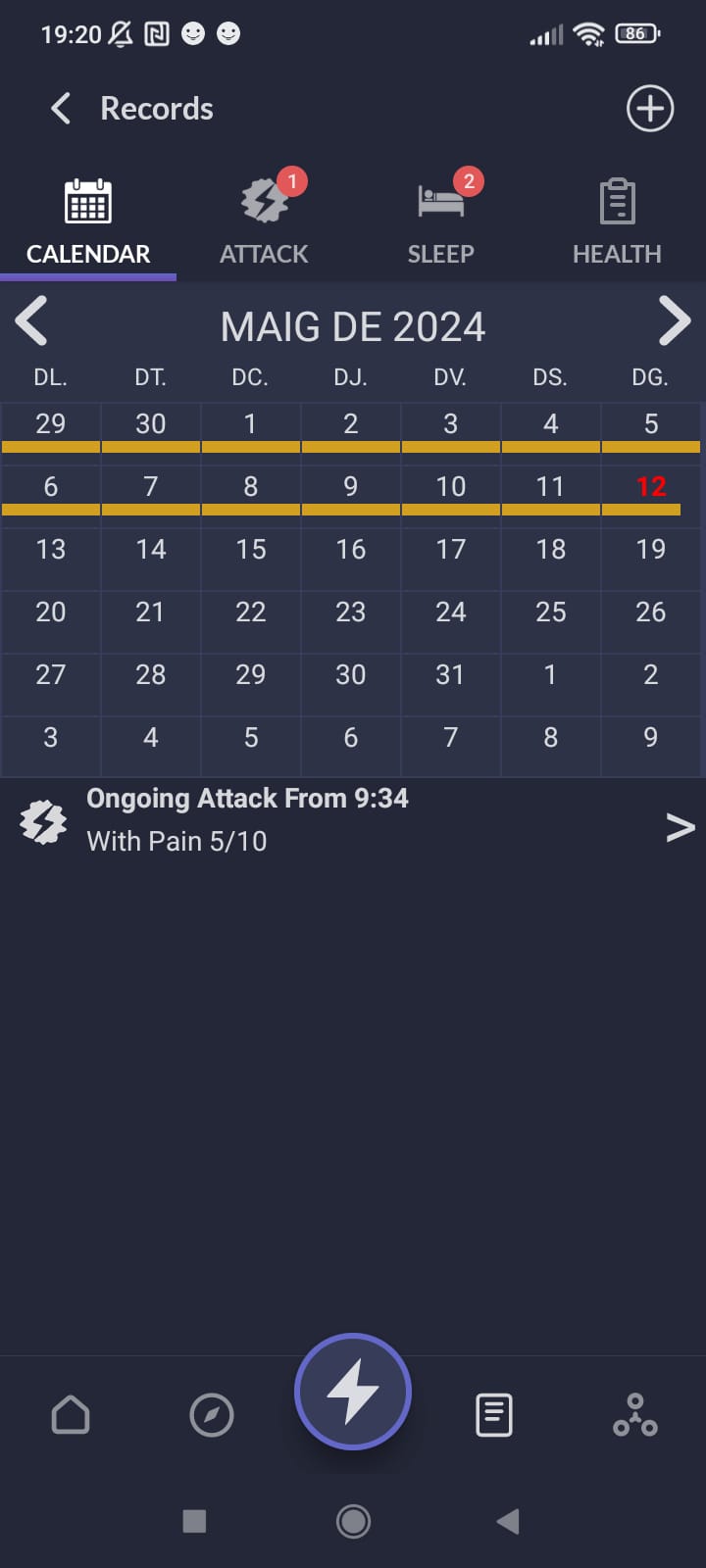The width and height of the screenshot is (706, 1568).
Task: Advance to next month with right arrow
Action: [x=675, y=321]
